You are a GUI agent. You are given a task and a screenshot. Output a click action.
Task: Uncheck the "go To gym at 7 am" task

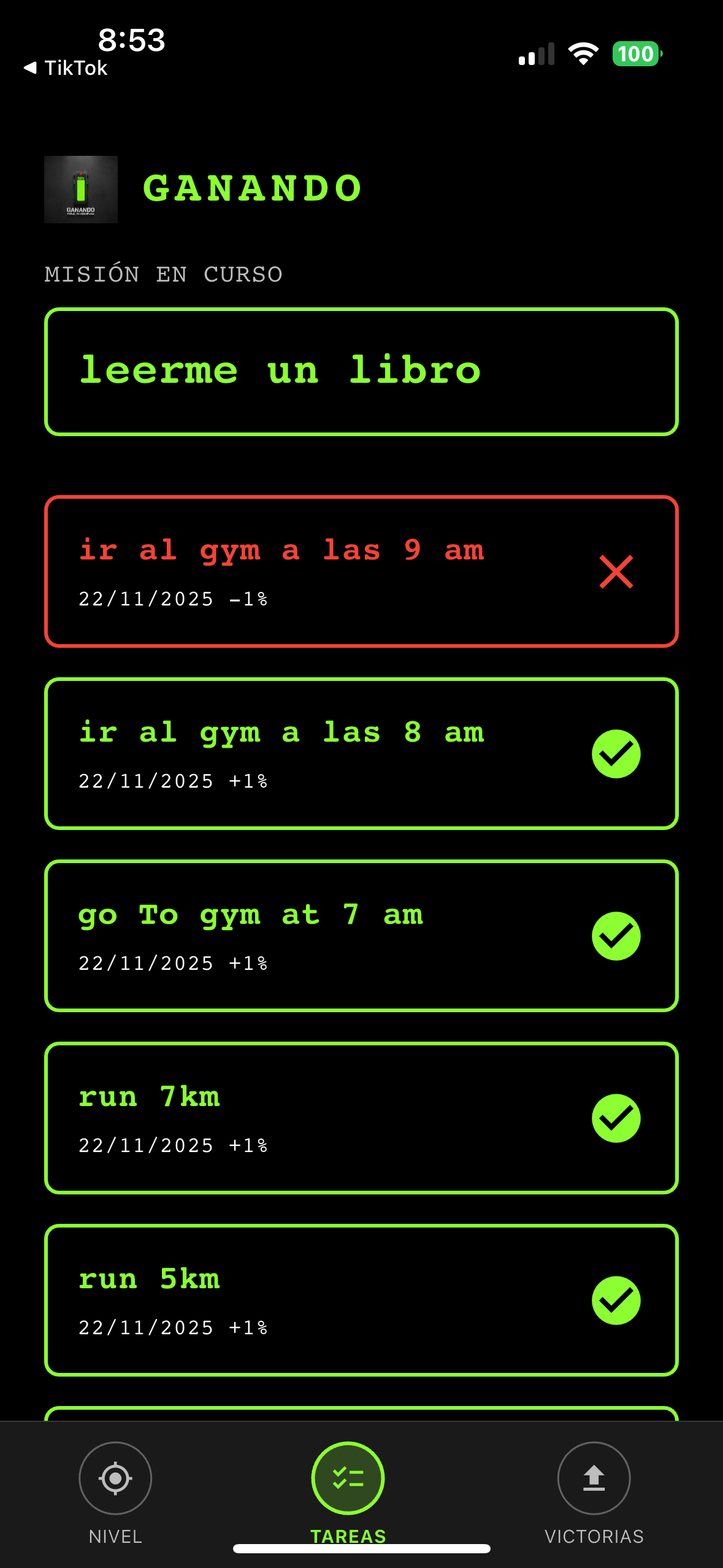pos(617,935)
